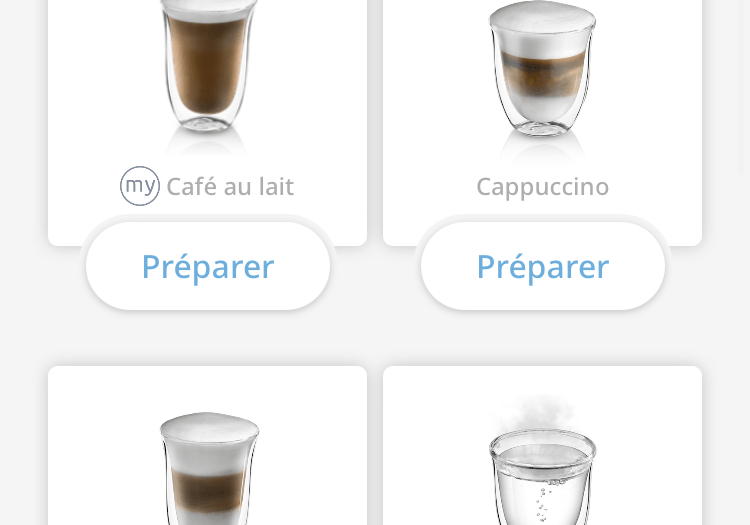Image resolution: width=750 pixels, height=525 pixels.
Task: Open the Cappuccino drink card
Action: tap(542, 100)
